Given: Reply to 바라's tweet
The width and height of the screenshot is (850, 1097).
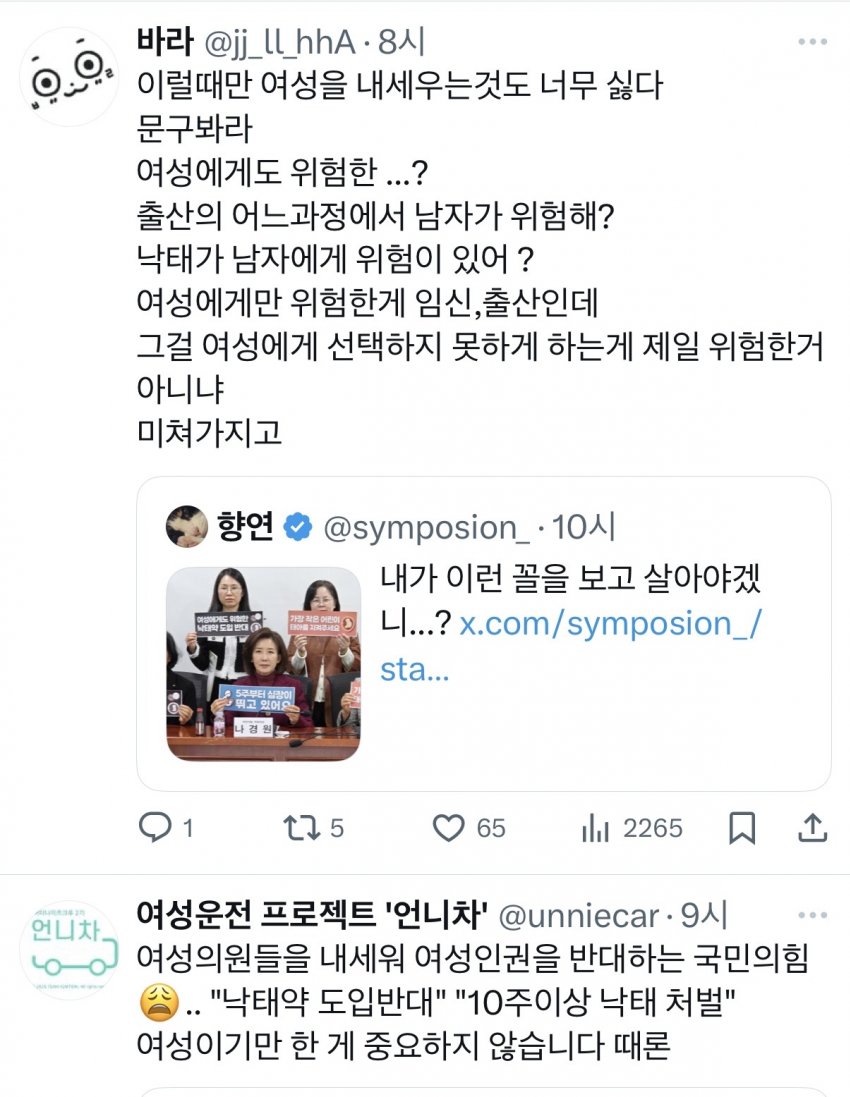Looking at the screenshot, I should pyautogui.click(x=153, y=827).
